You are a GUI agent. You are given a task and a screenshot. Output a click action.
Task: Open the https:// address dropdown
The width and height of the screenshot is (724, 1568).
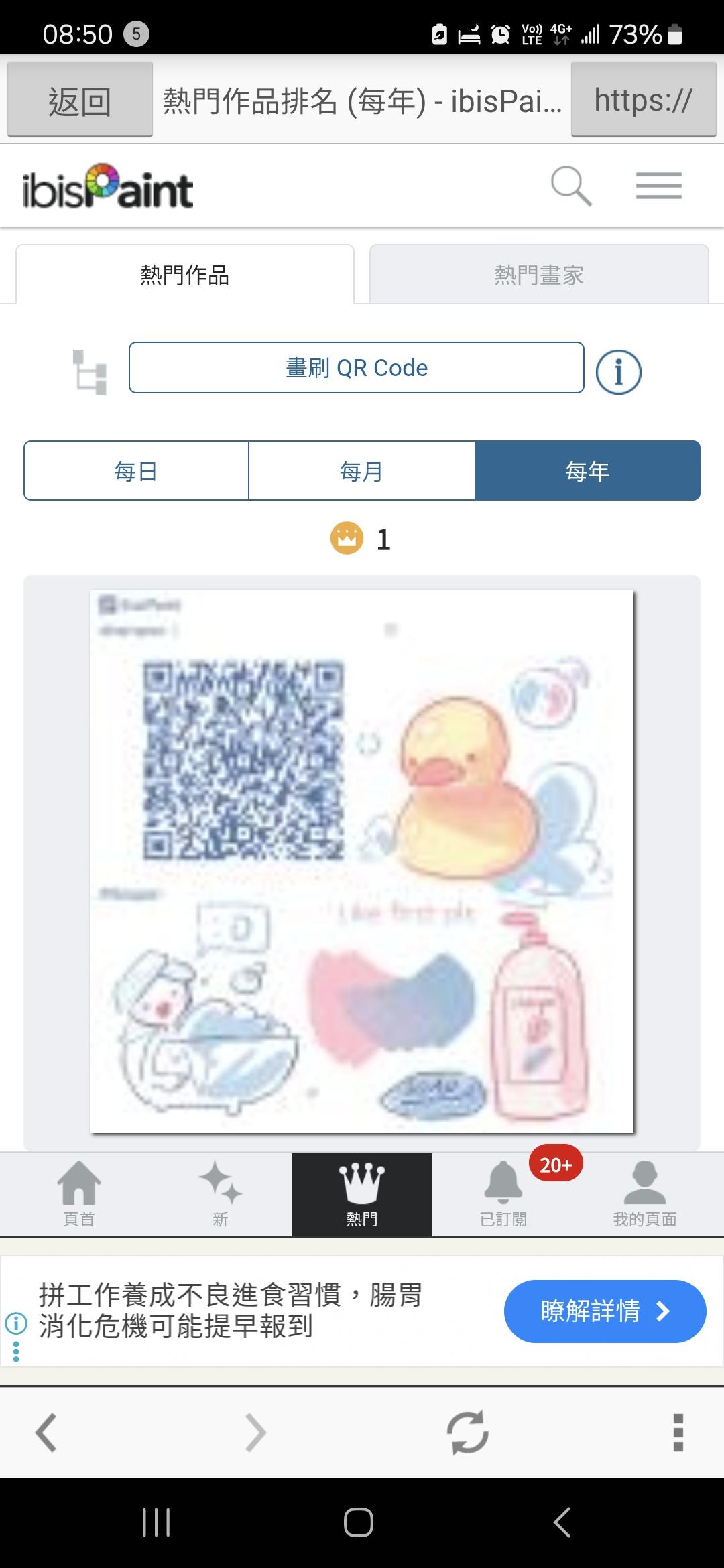(642, 101)
